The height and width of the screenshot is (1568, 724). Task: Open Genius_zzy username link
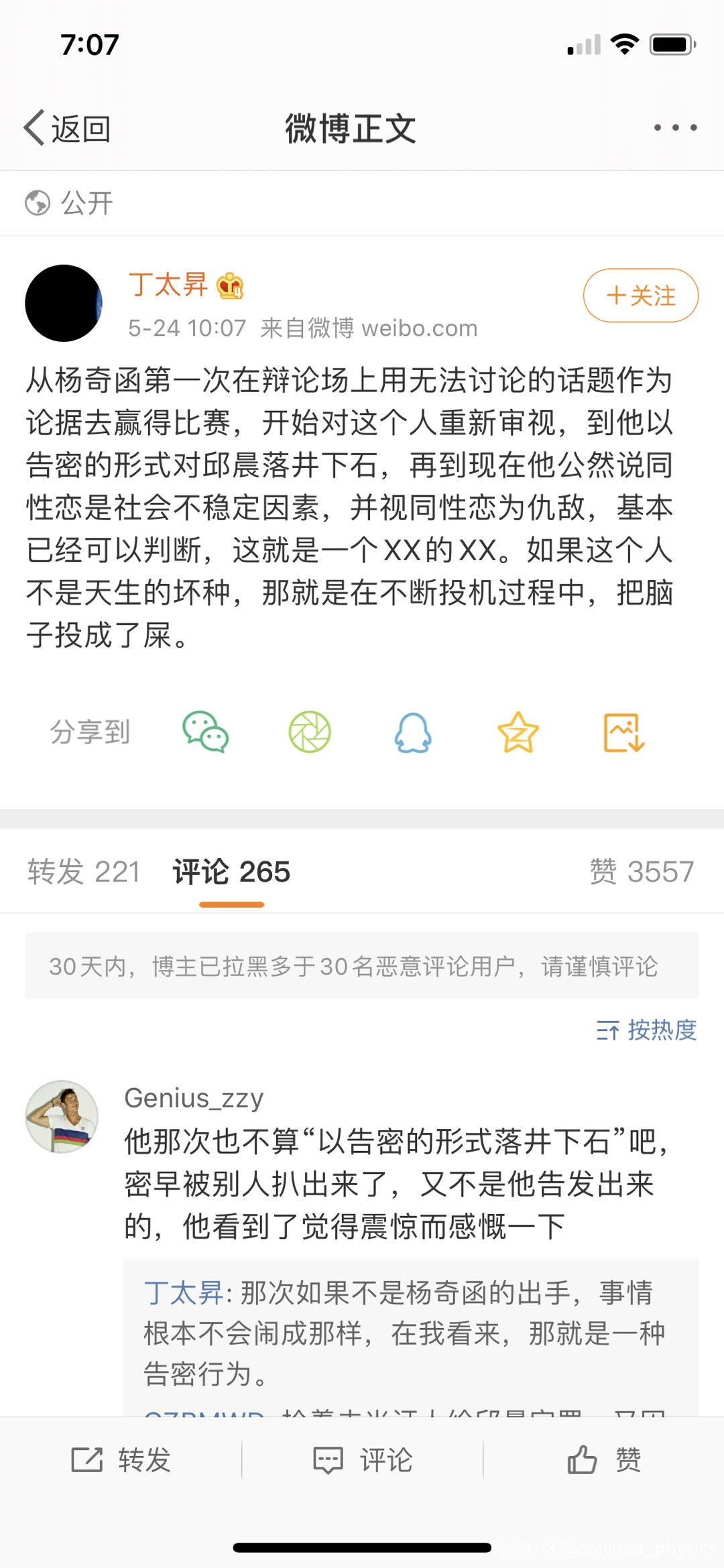point(194,1098)
